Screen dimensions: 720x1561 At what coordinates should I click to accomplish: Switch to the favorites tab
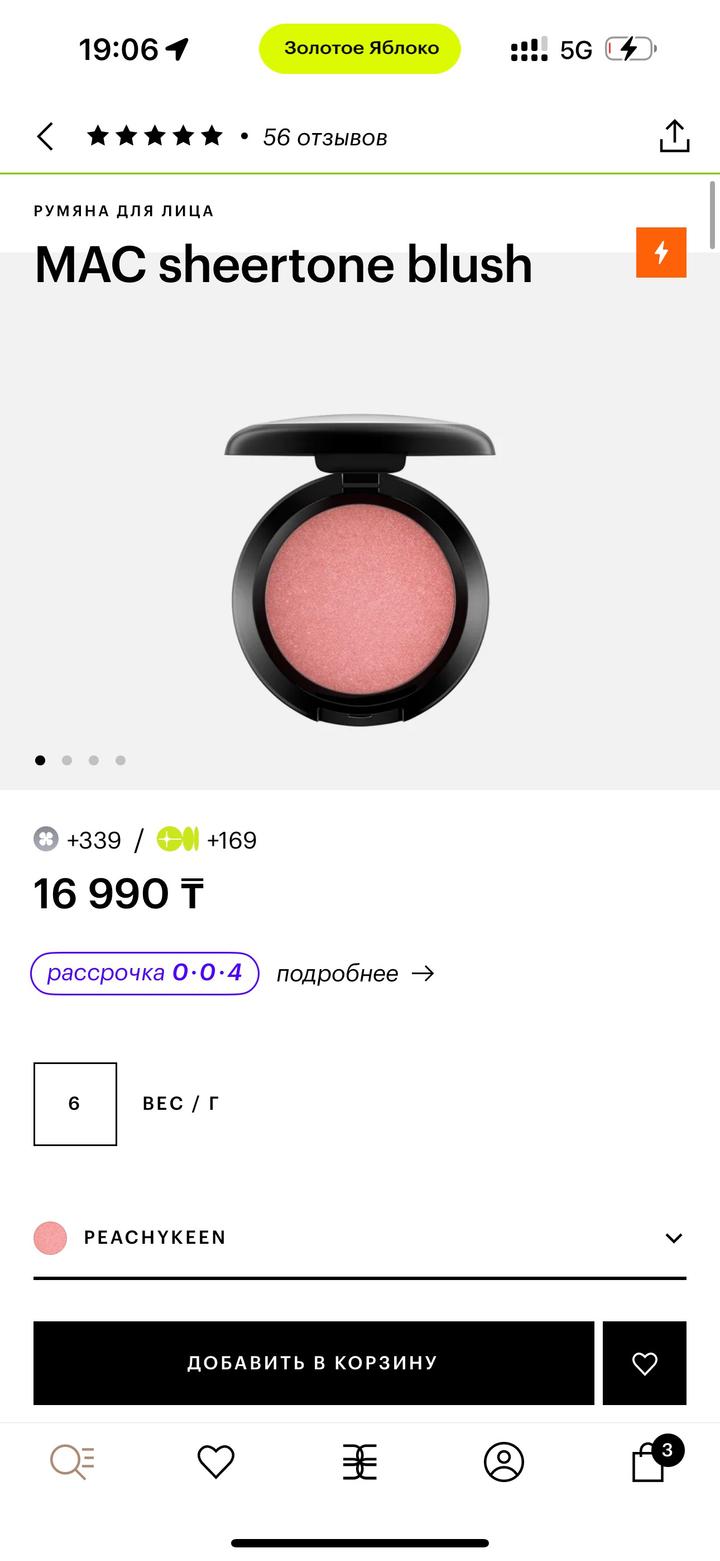[x=216, y=1462]
